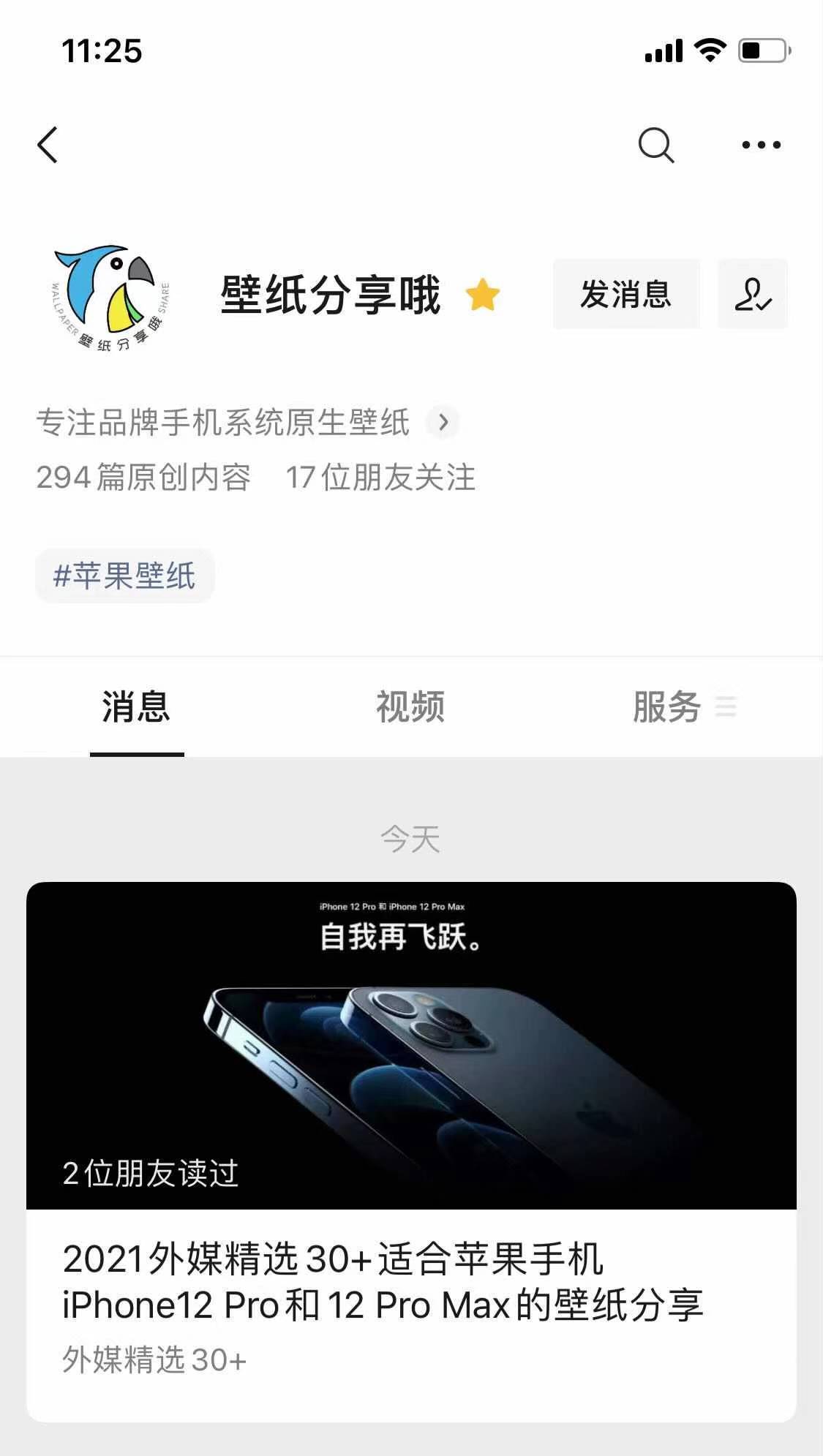823x1456 pixels.
Task: Tap the 发消息 button
Action: pyautogui.click(x=626, y=294)
